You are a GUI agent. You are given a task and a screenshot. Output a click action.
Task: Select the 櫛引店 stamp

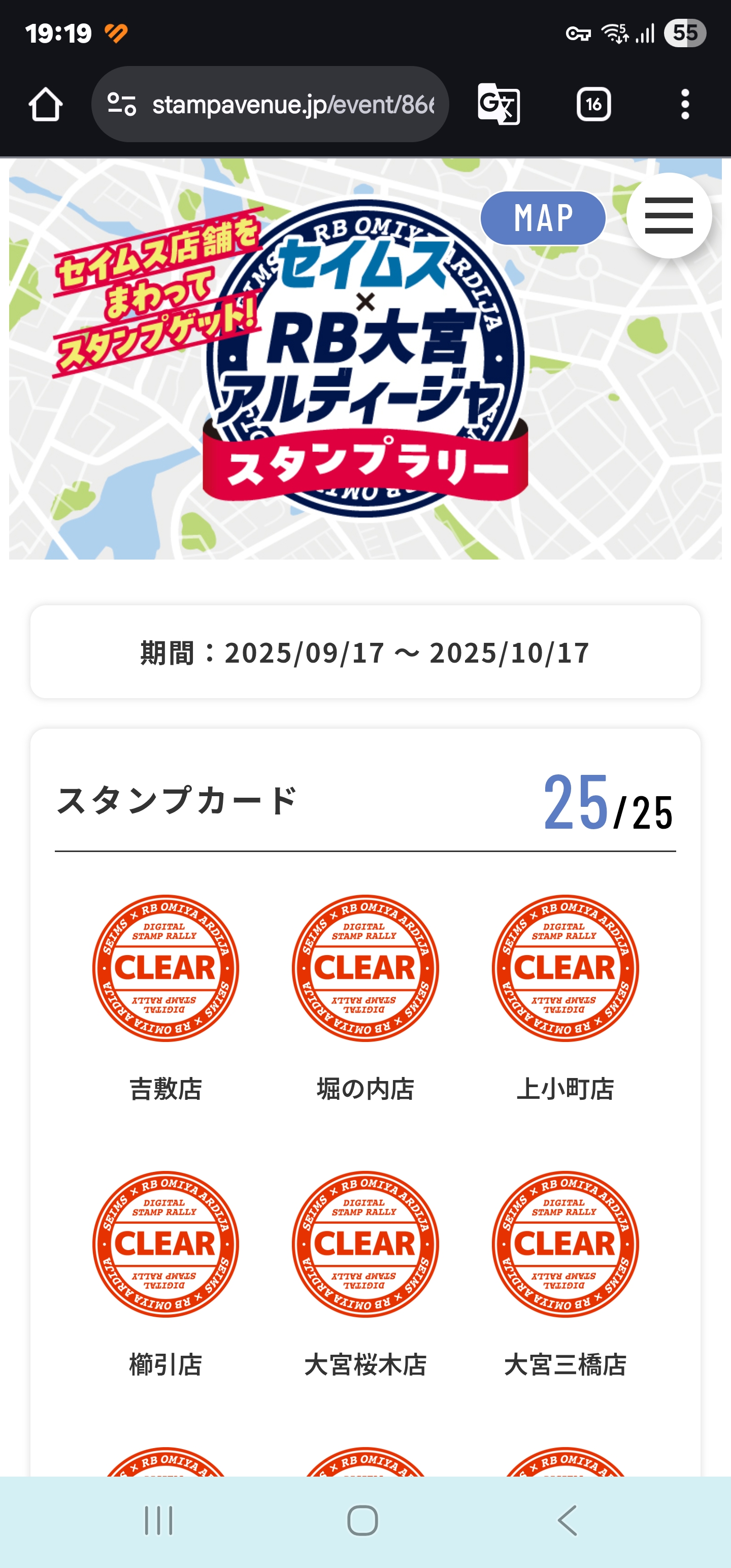tap(165, 1244)
